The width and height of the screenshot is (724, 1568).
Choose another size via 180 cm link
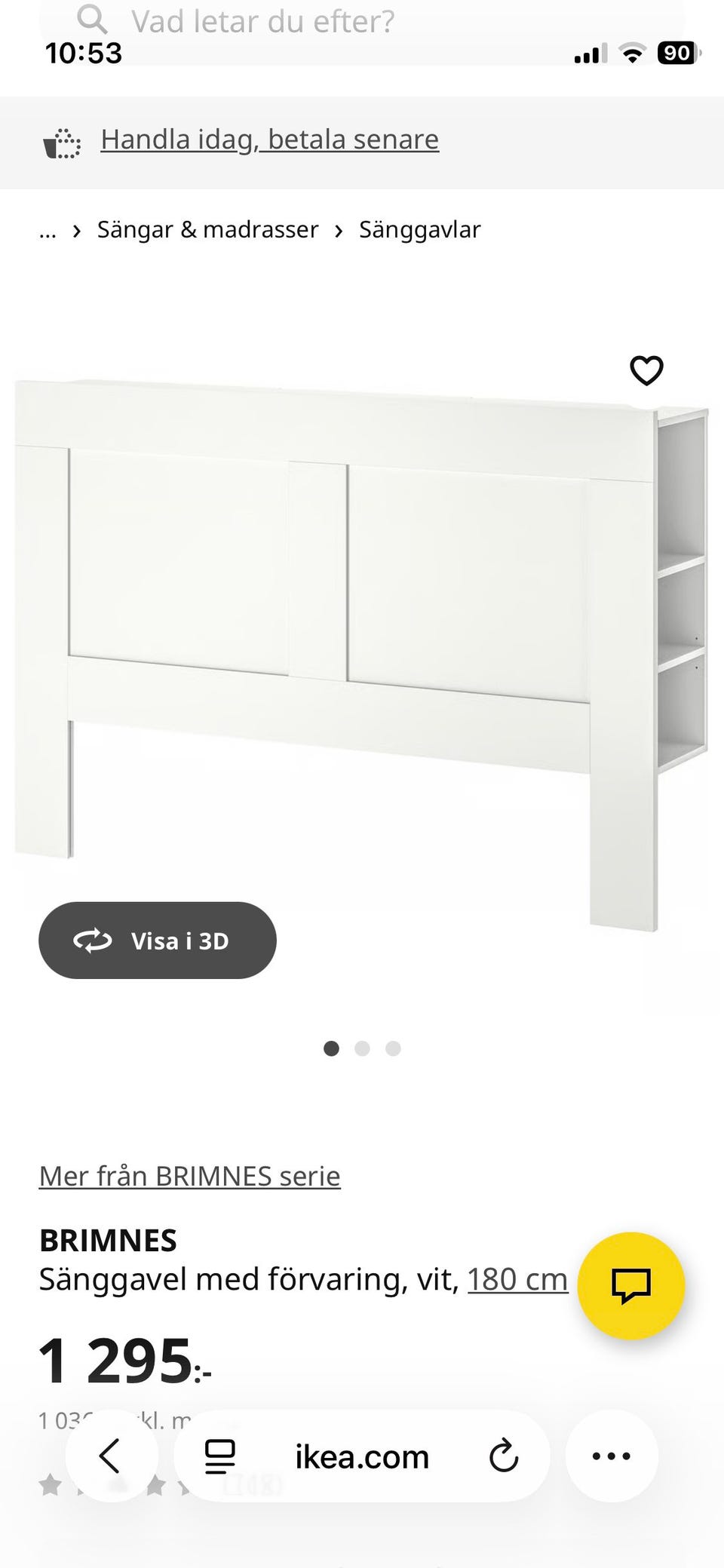(517, 1278)
